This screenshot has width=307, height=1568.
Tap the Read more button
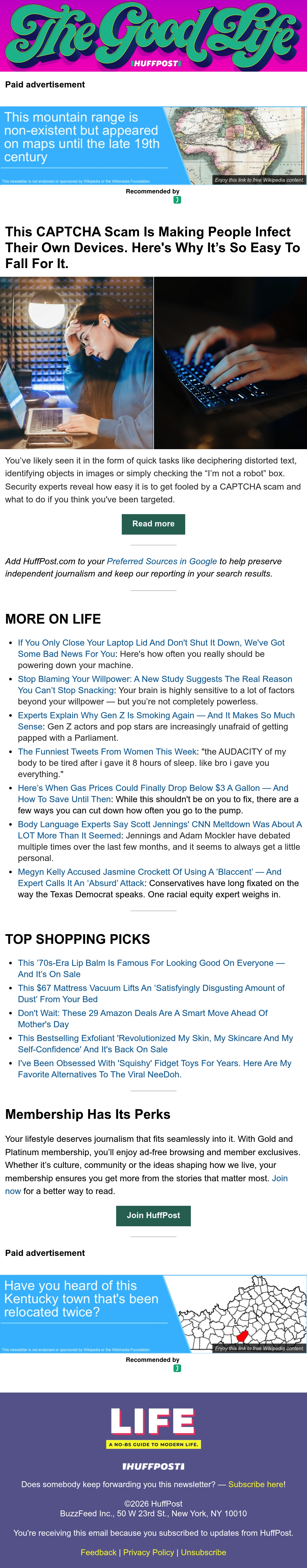click(x=153, y=524)
